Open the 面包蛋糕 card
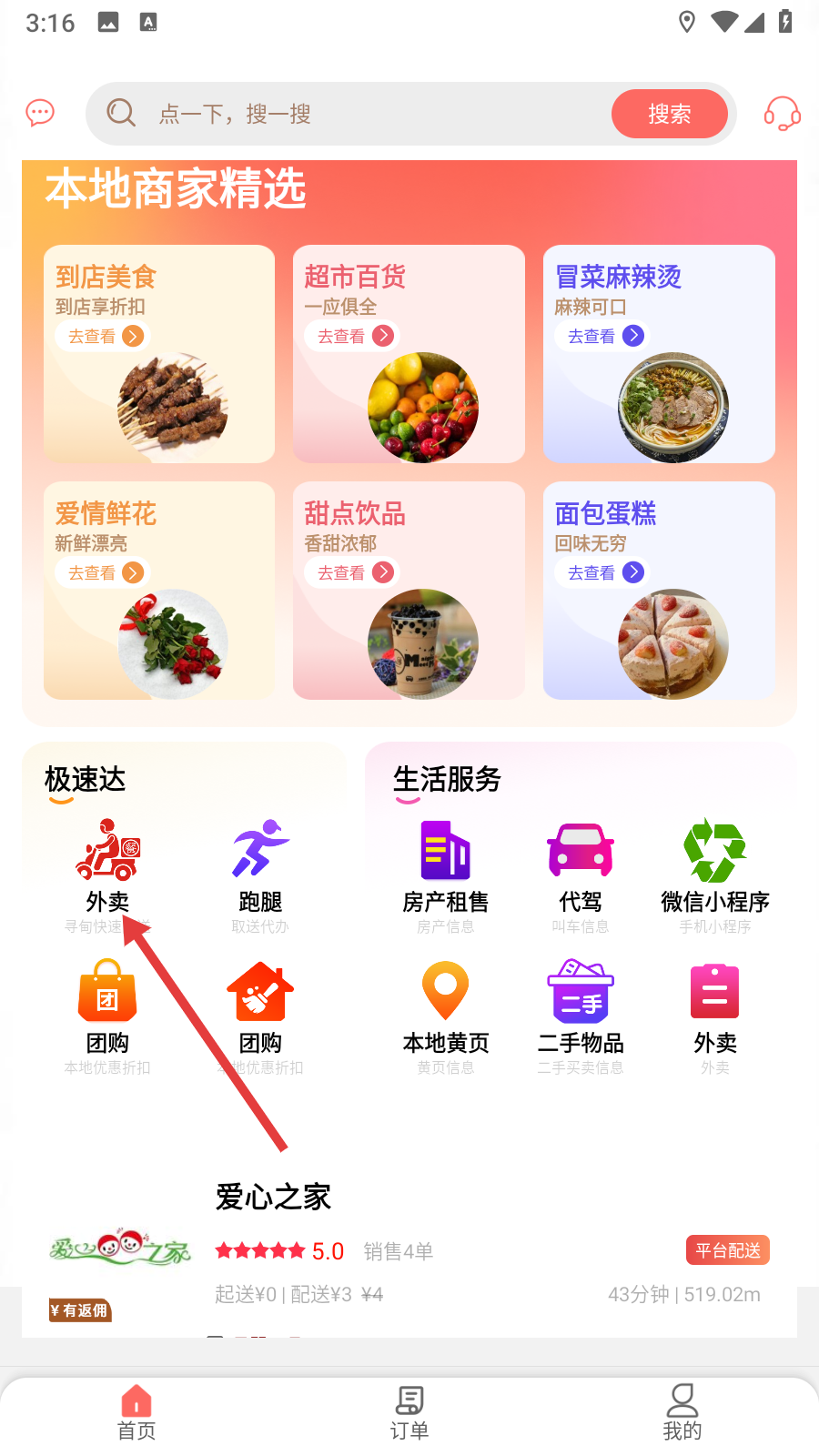 click(x=659, y=590)
